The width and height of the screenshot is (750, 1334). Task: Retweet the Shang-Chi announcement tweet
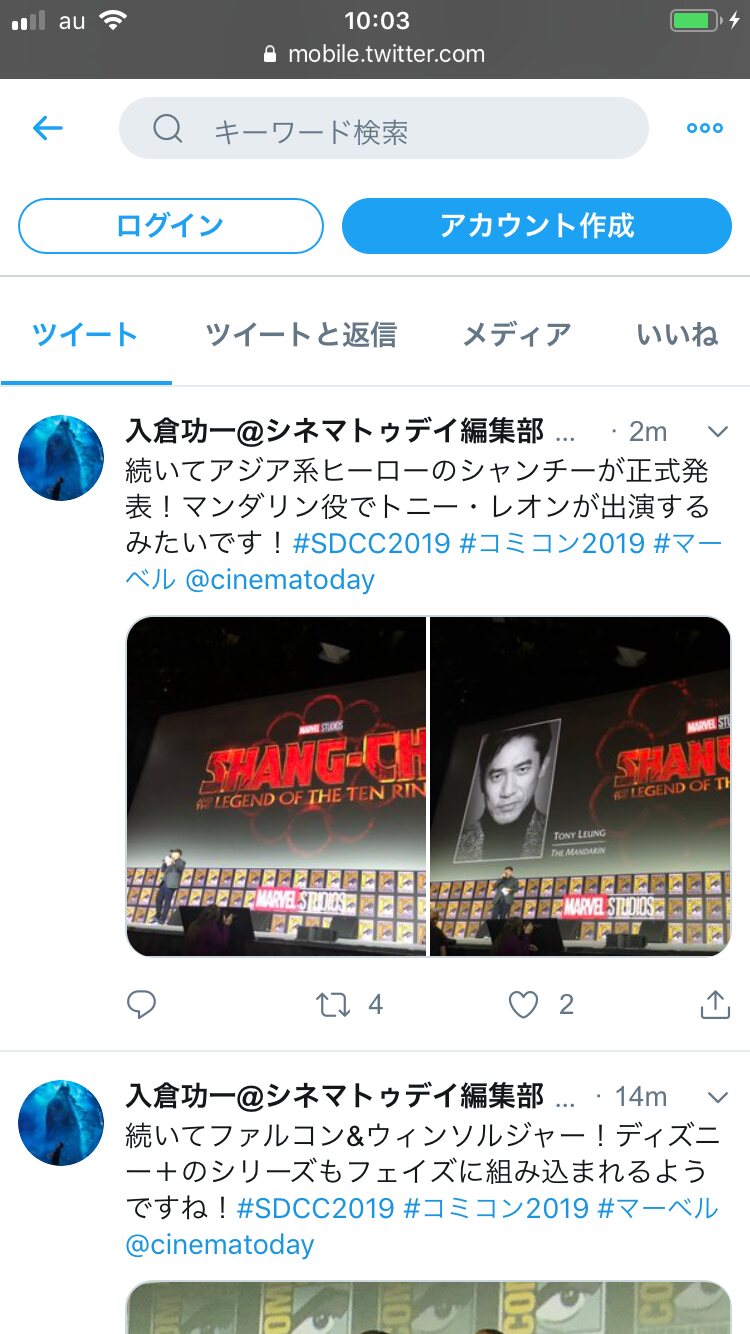click(x=334, y=1004)
